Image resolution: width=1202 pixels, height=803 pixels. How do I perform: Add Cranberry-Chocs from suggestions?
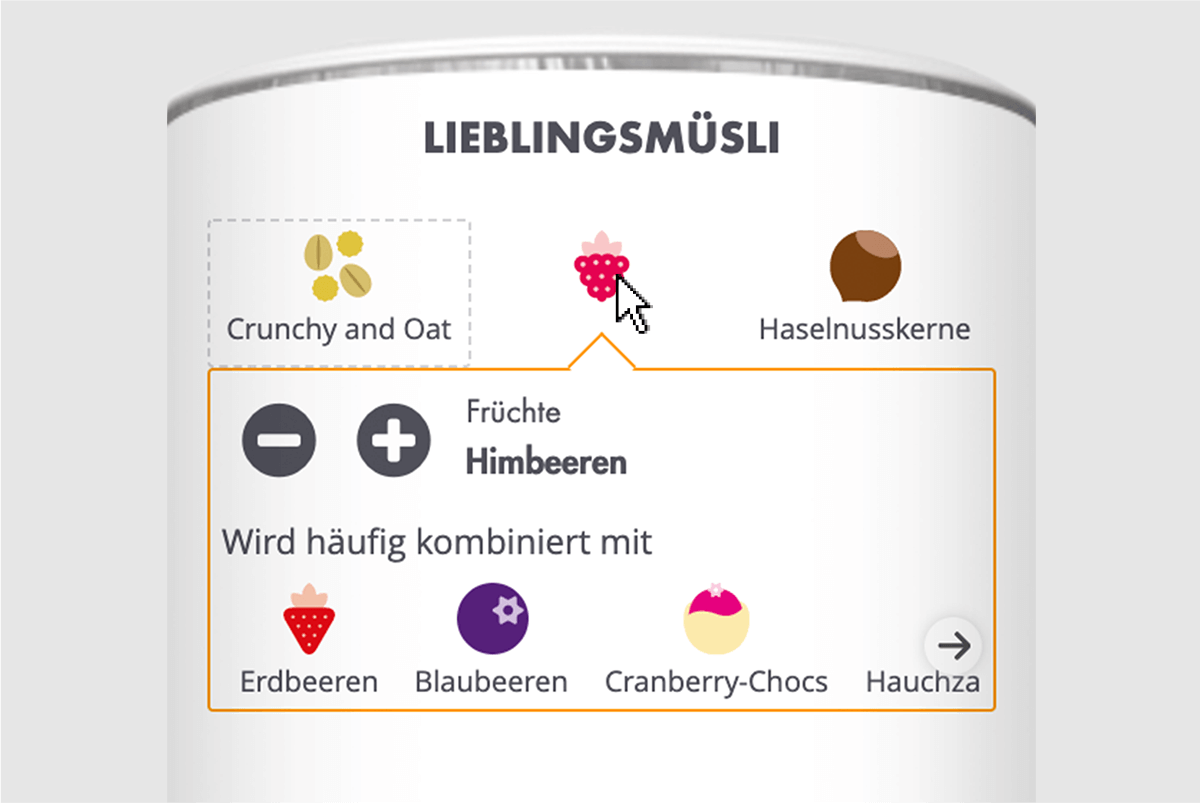click(x=716, y=635)
